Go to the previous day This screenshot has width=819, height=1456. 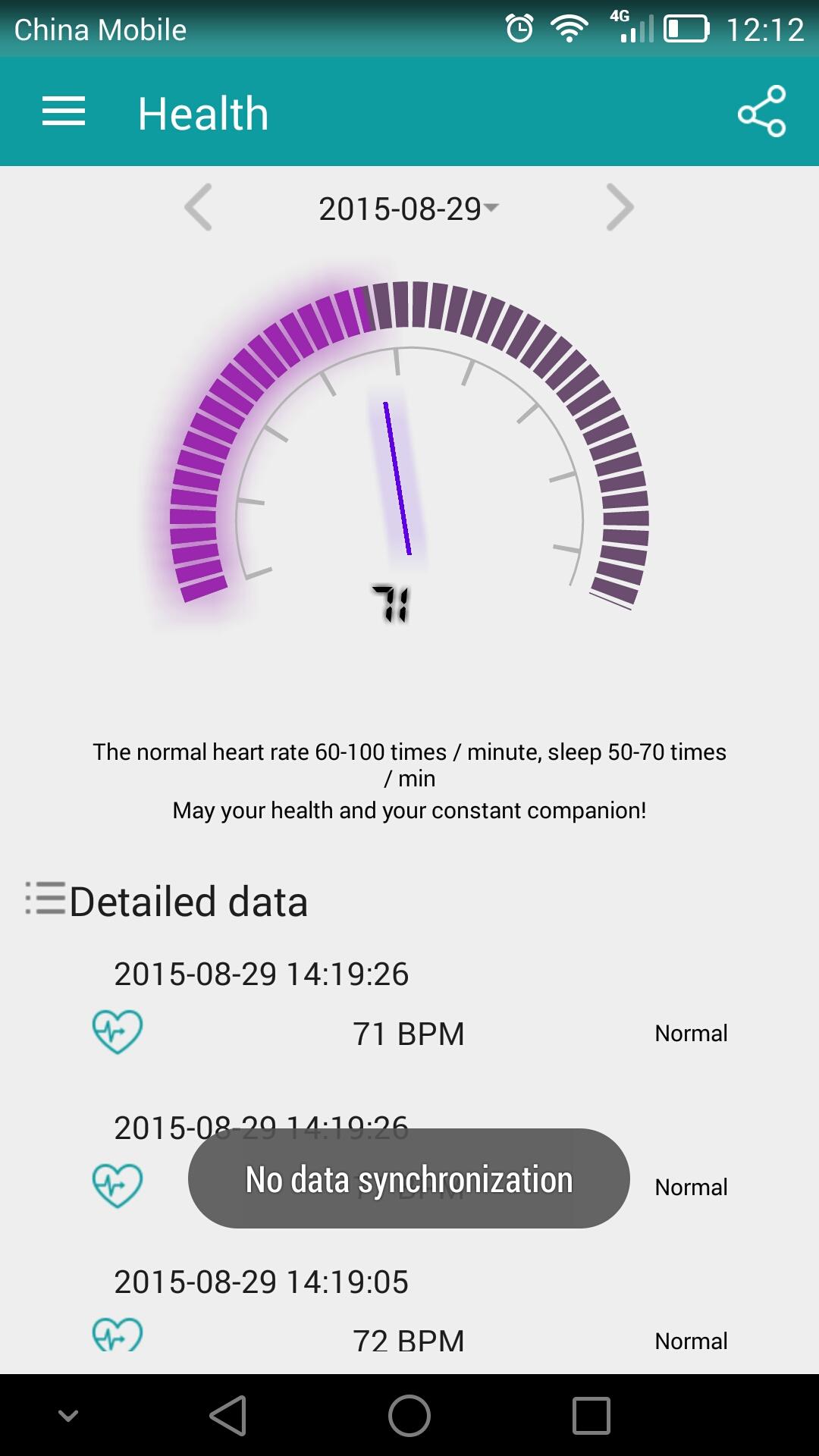point(199,207)
